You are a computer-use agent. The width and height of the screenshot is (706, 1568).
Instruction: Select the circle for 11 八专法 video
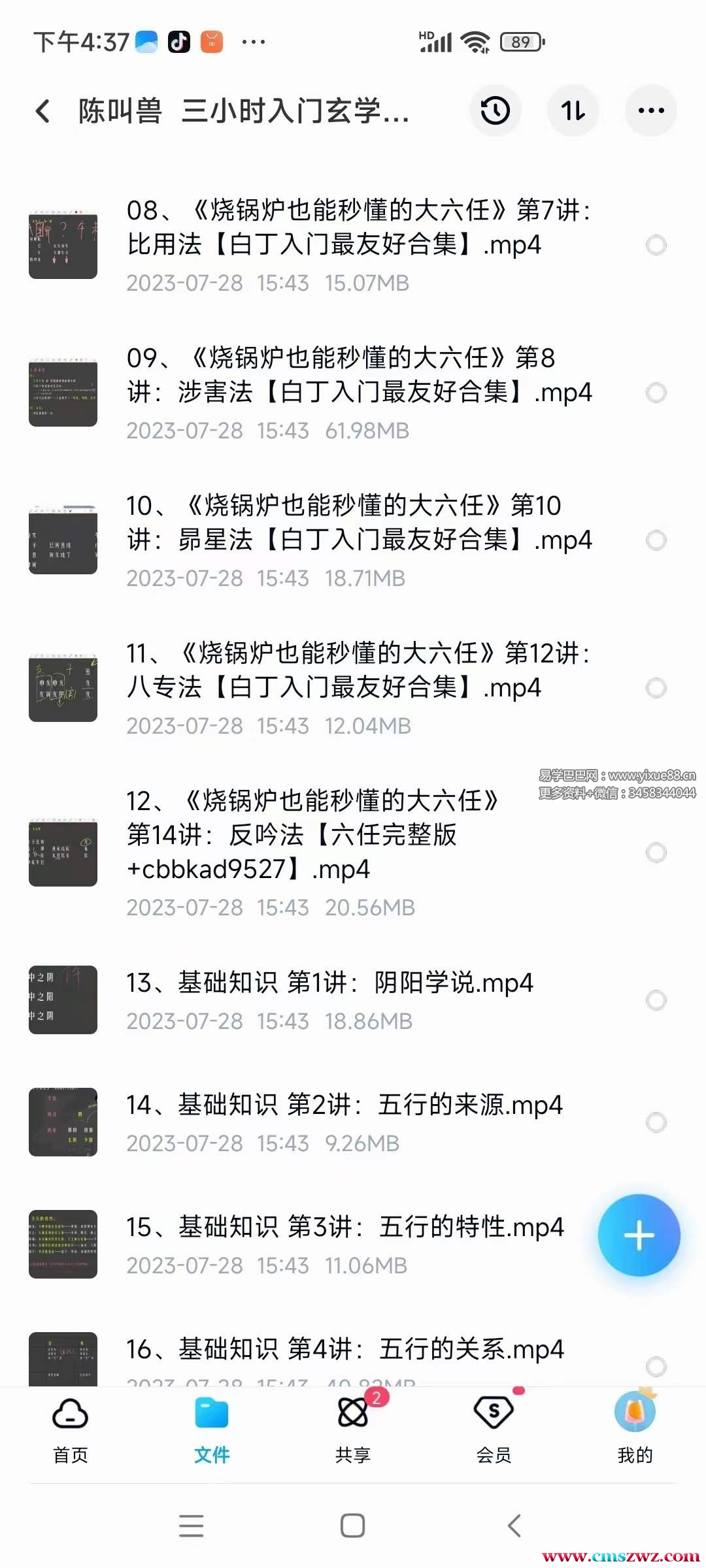point(656,688)
